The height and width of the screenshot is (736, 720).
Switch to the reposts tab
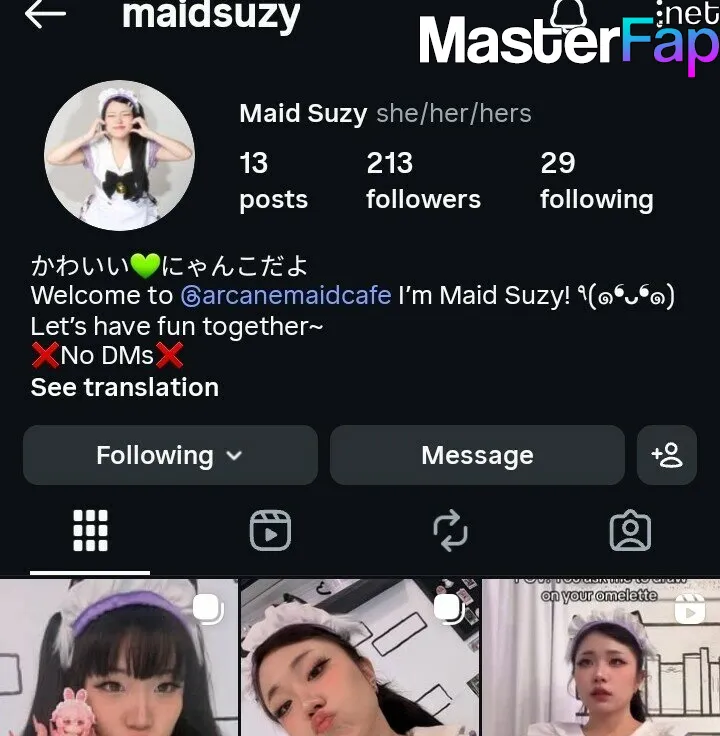[x=450, y=531]
